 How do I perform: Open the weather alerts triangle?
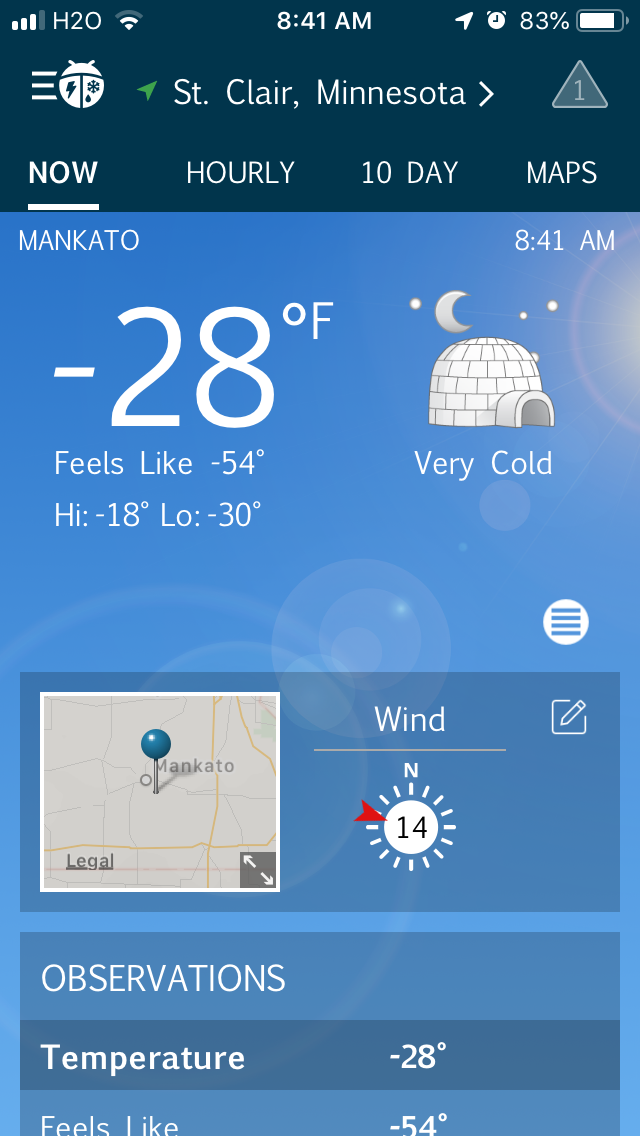[x=579, y=87]
